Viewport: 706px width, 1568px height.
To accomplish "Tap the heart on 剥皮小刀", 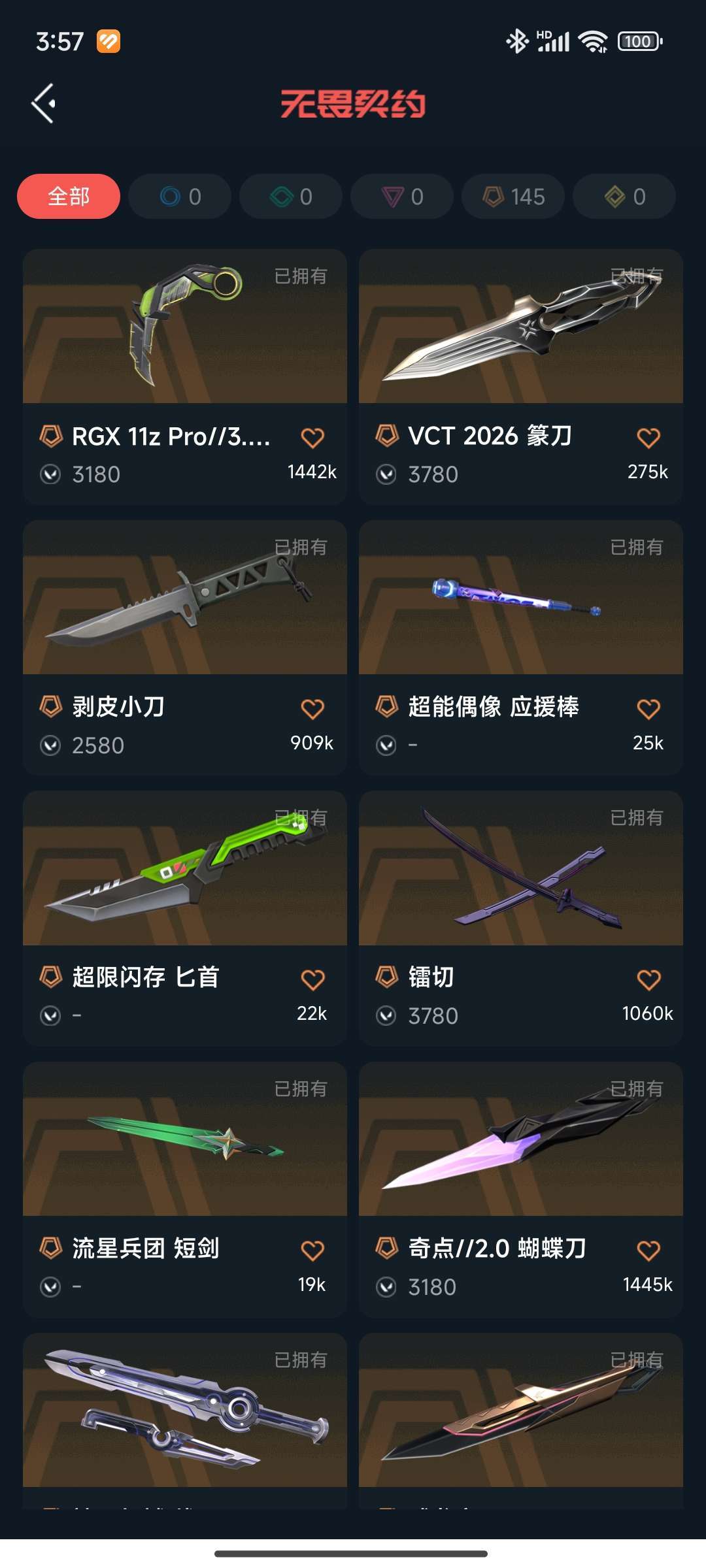I will [x=312, y=709].
